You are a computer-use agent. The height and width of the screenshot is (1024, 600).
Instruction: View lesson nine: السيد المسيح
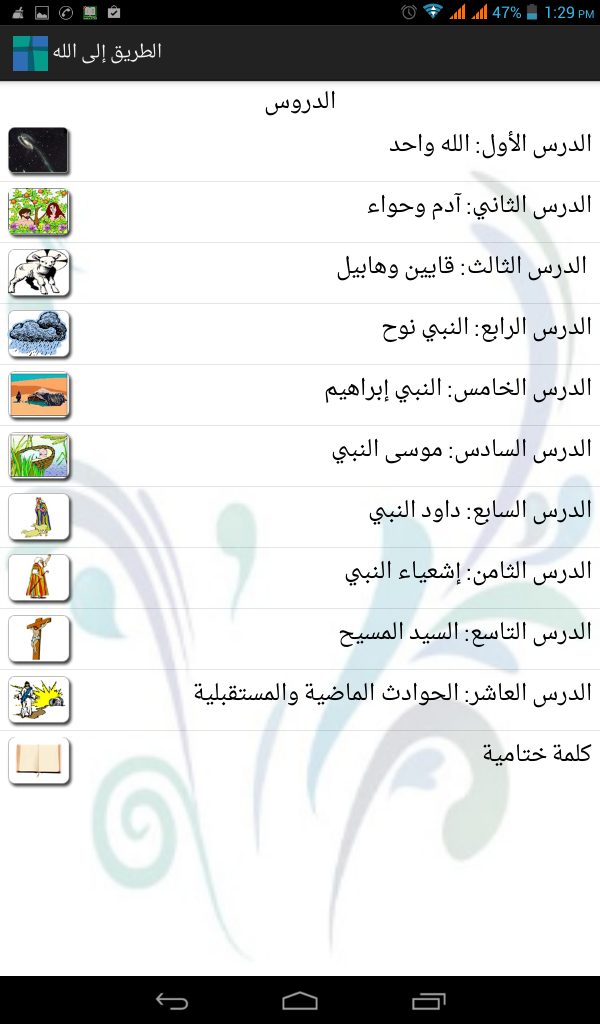(466, 633)
